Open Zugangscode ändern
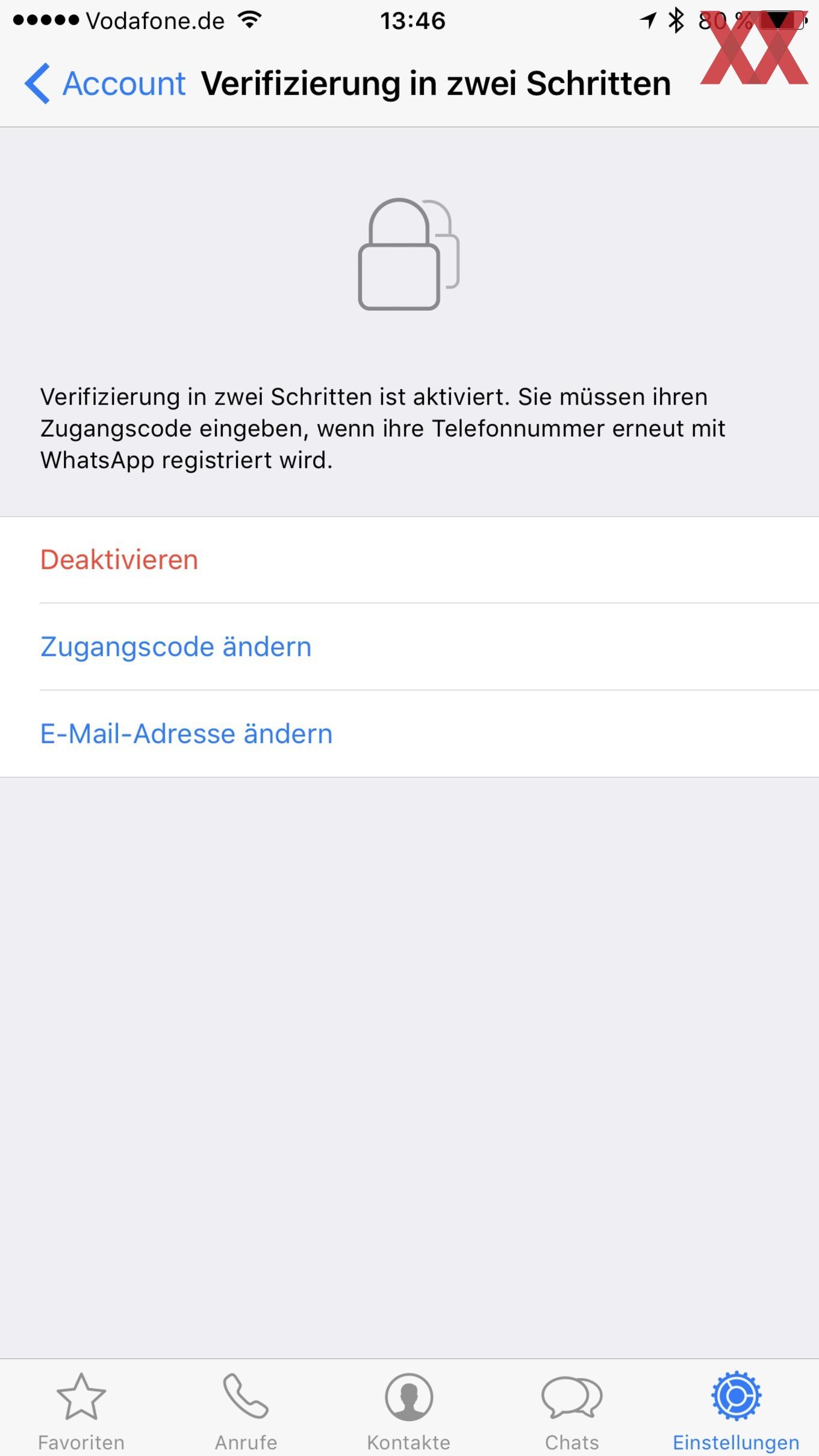 [x=409, y=647]
